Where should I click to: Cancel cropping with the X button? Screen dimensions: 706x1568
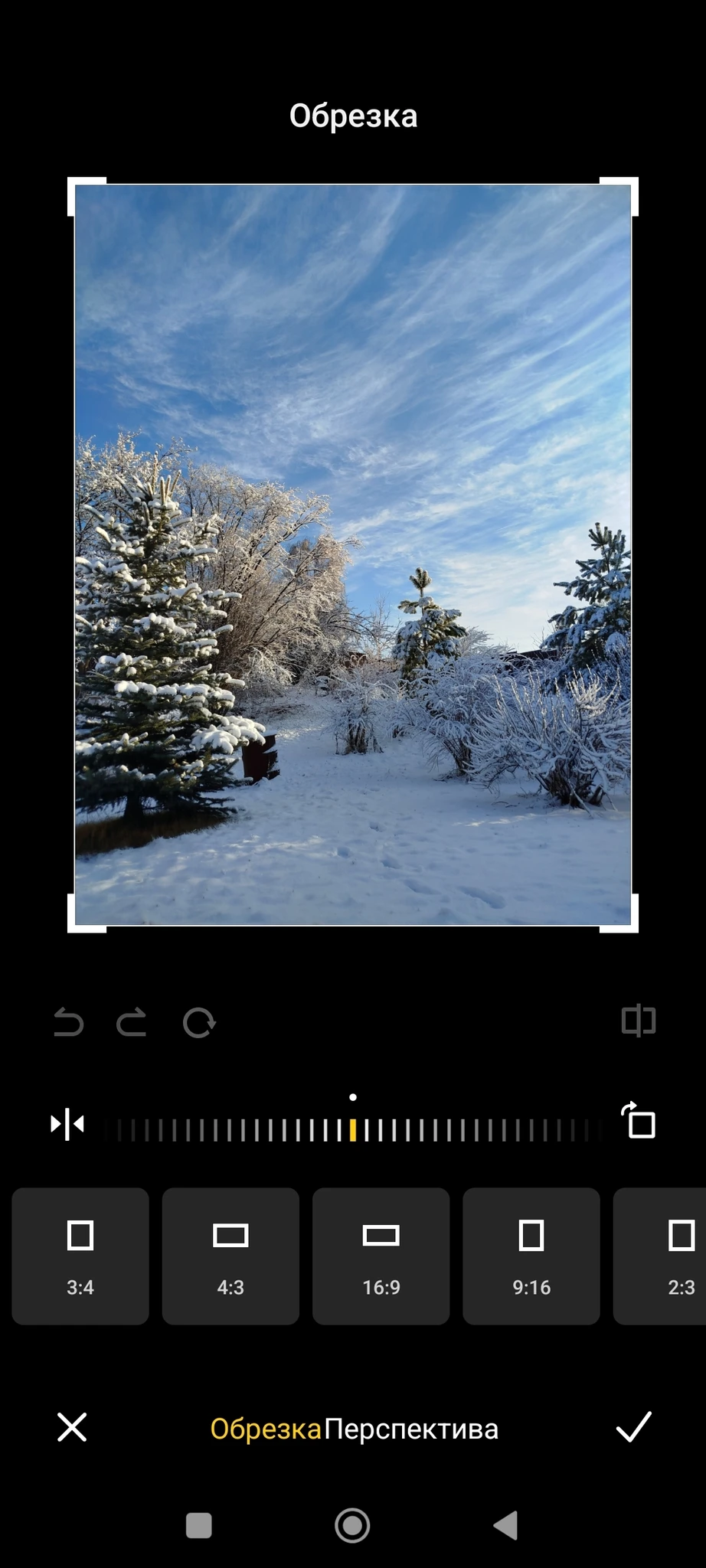pyautogui.click(x=72, y=1427)
